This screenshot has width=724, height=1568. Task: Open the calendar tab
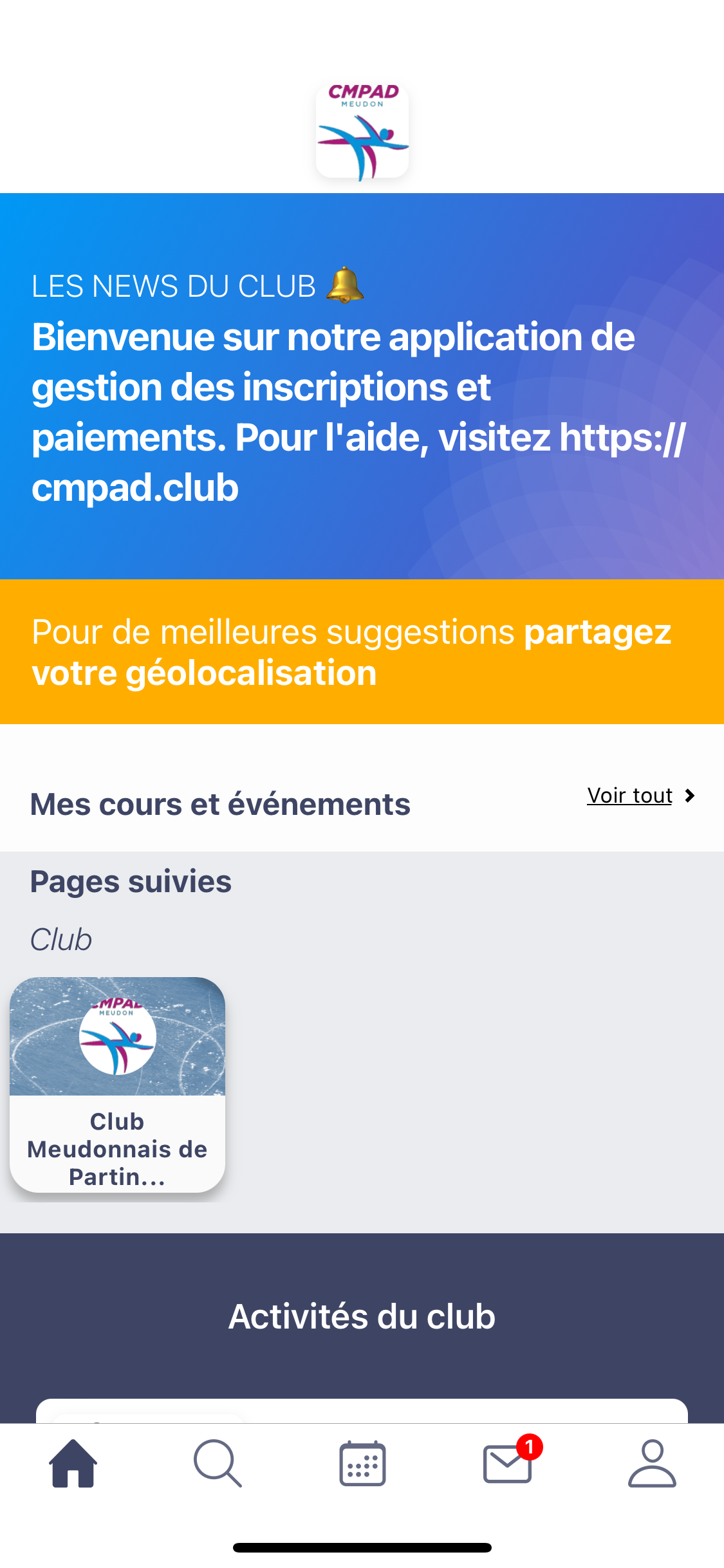362,1463
